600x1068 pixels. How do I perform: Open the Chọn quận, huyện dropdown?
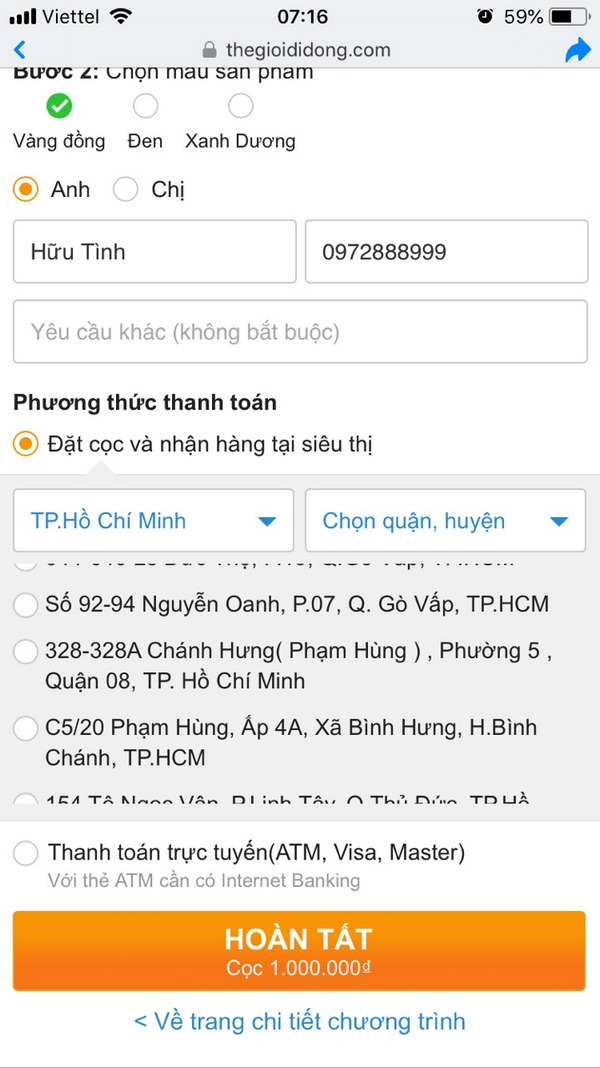coord(445,521)
